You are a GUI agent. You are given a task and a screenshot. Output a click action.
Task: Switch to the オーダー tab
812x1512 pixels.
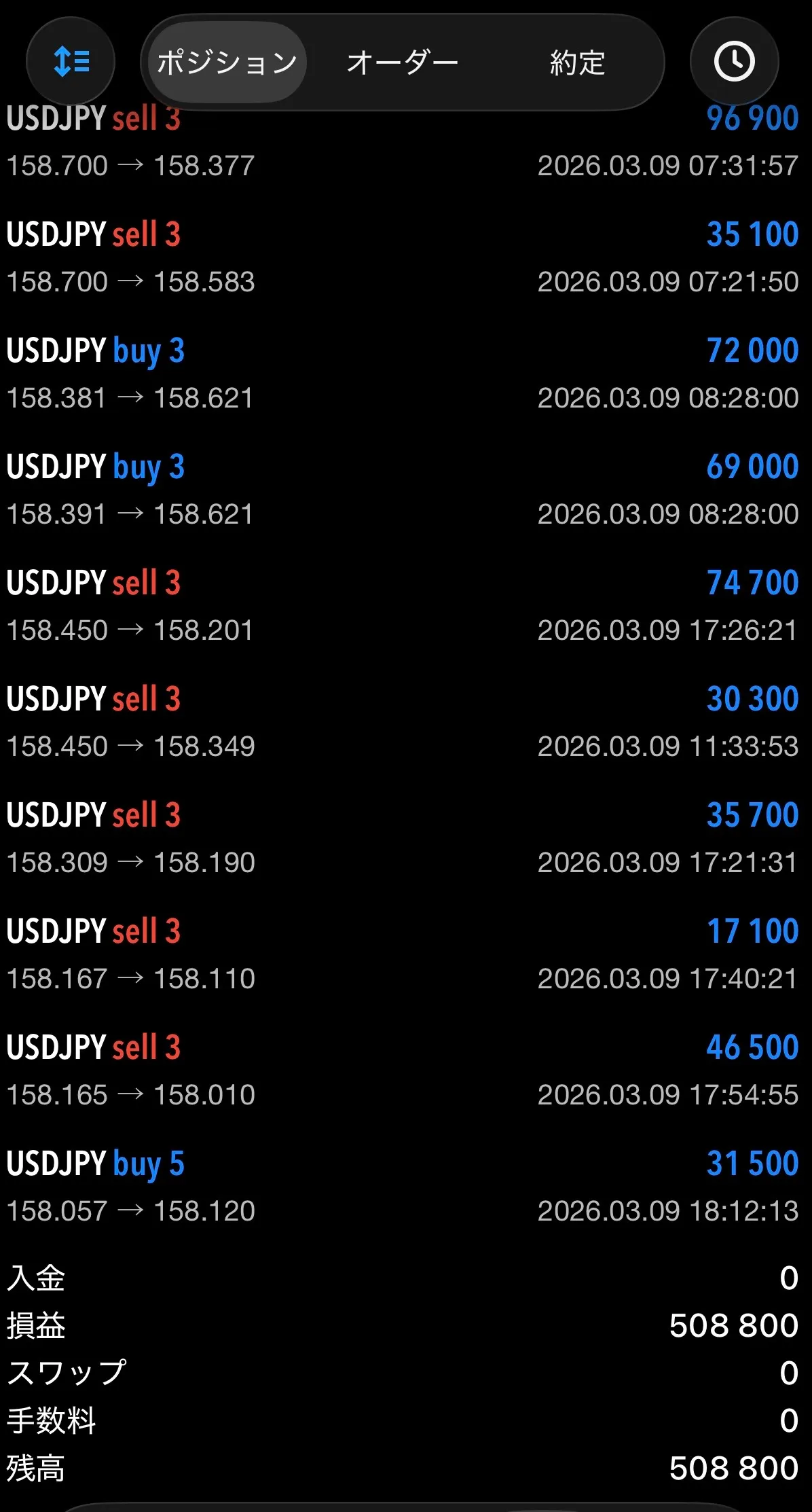click(402, 62)
